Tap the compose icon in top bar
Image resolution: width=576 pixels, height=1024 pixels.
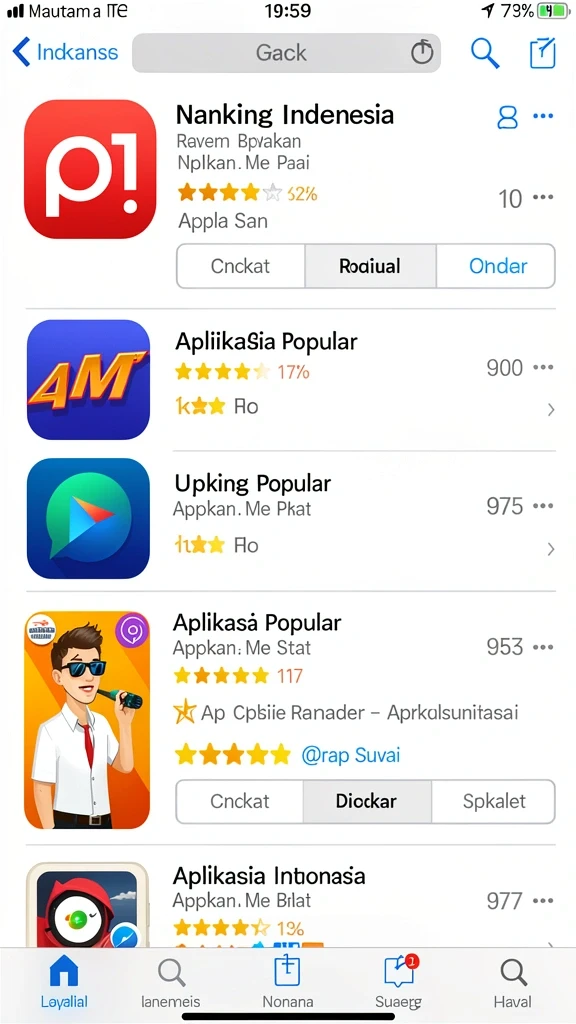[x=542, y=53]
